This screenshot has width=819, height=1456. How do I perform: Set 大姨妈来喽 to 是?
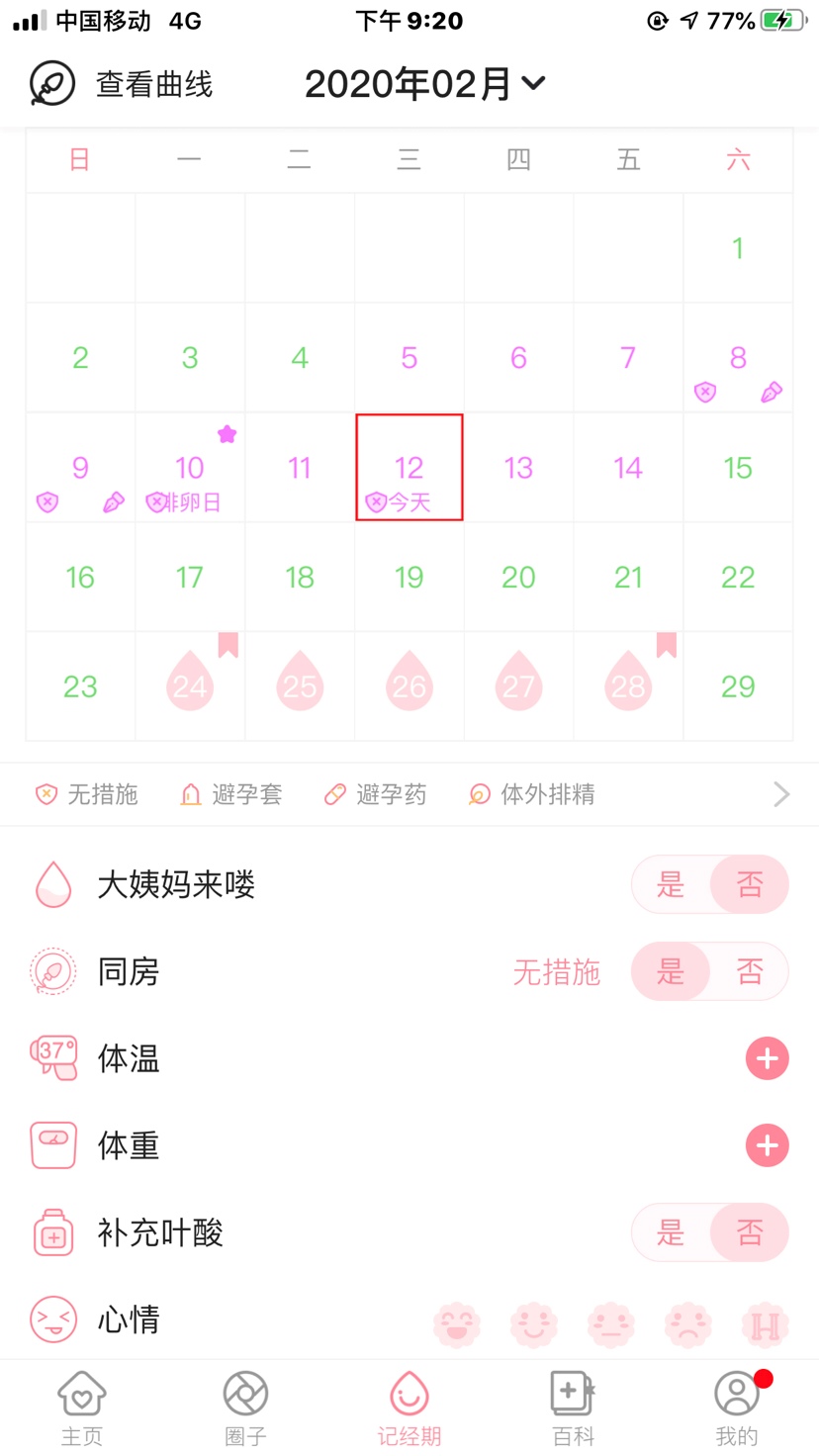671,884
